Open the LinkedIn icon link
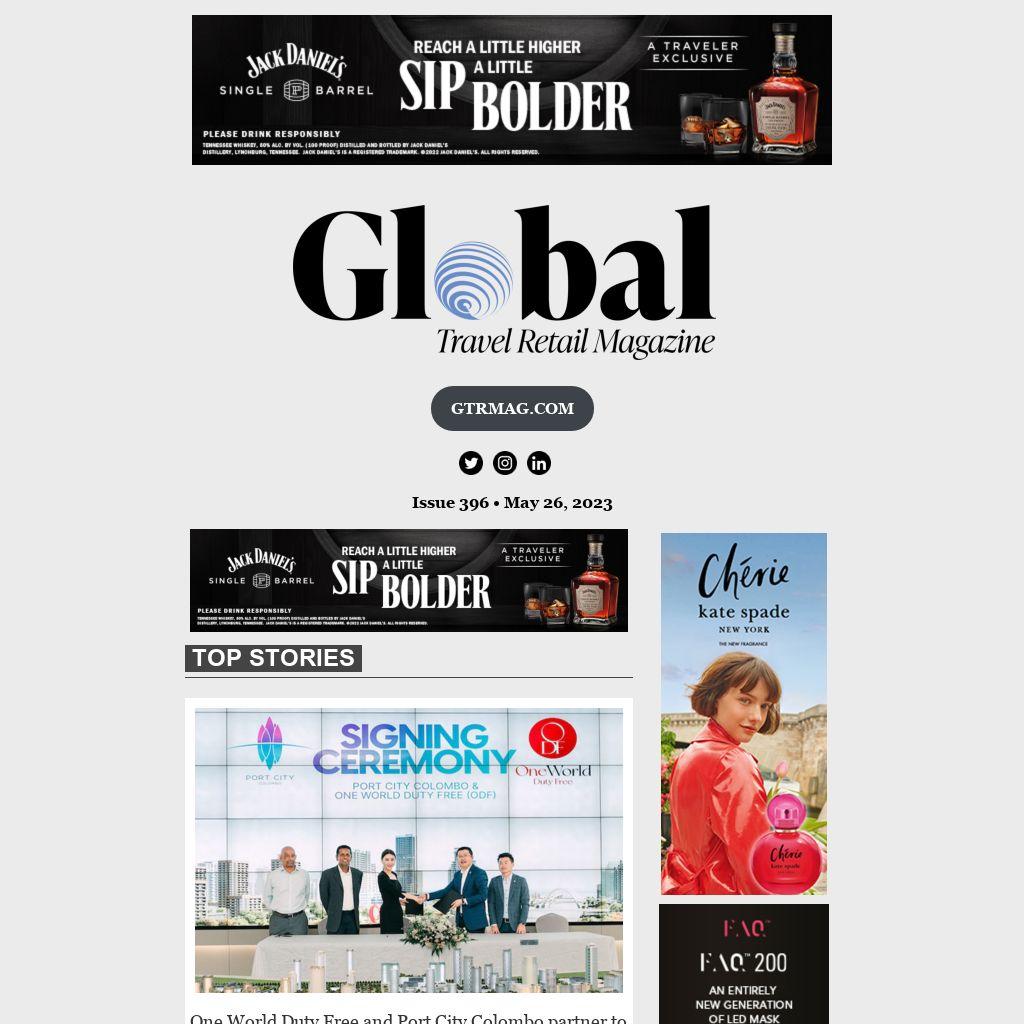1024x1024 pixels. tap(539, 463)
